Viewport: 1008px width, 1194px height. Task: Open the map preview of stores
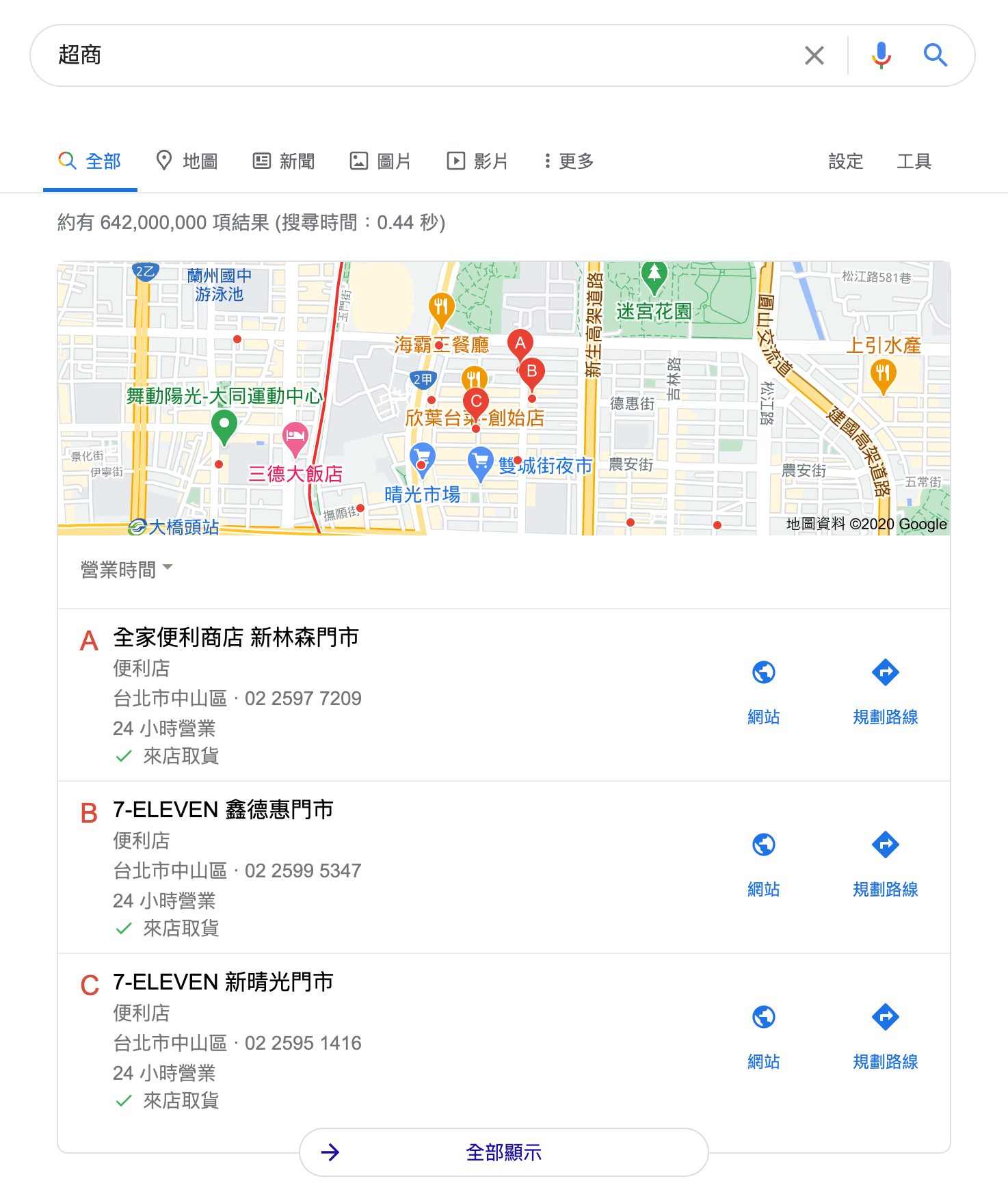coord(504,398)
